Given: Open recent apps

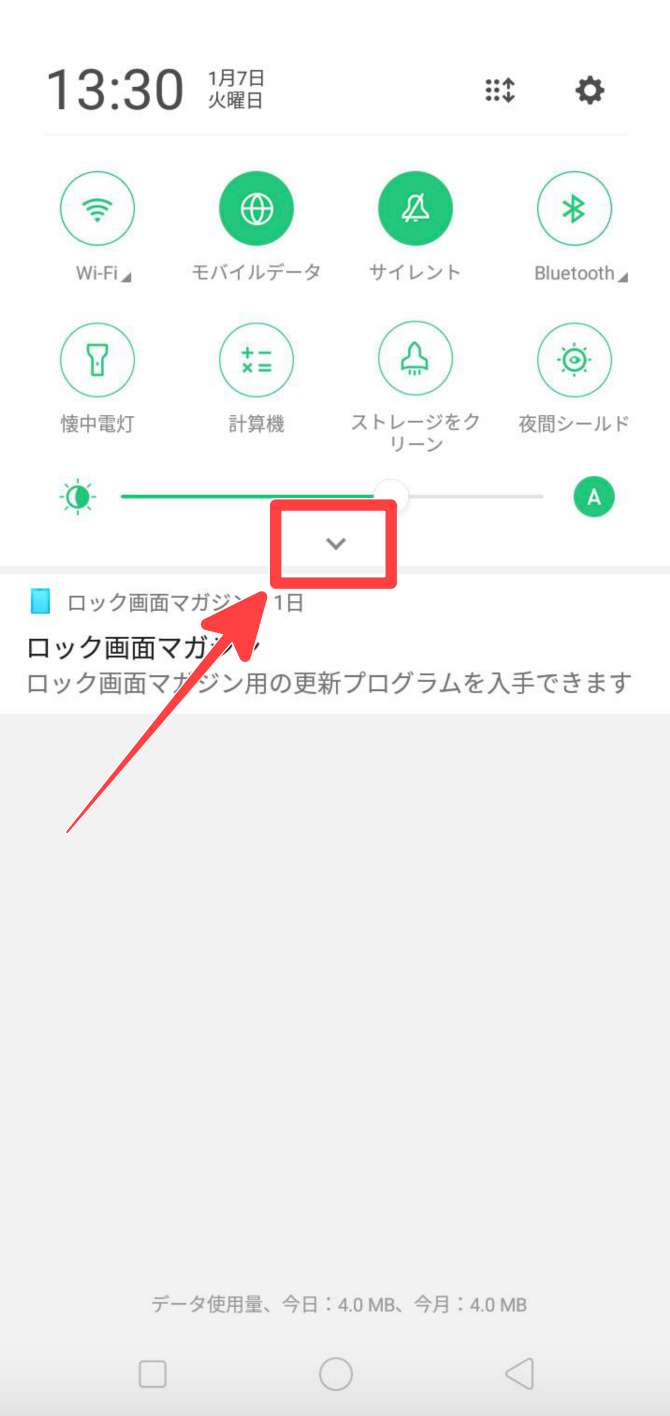Looking at the screenshot, I should point(152,1374).
